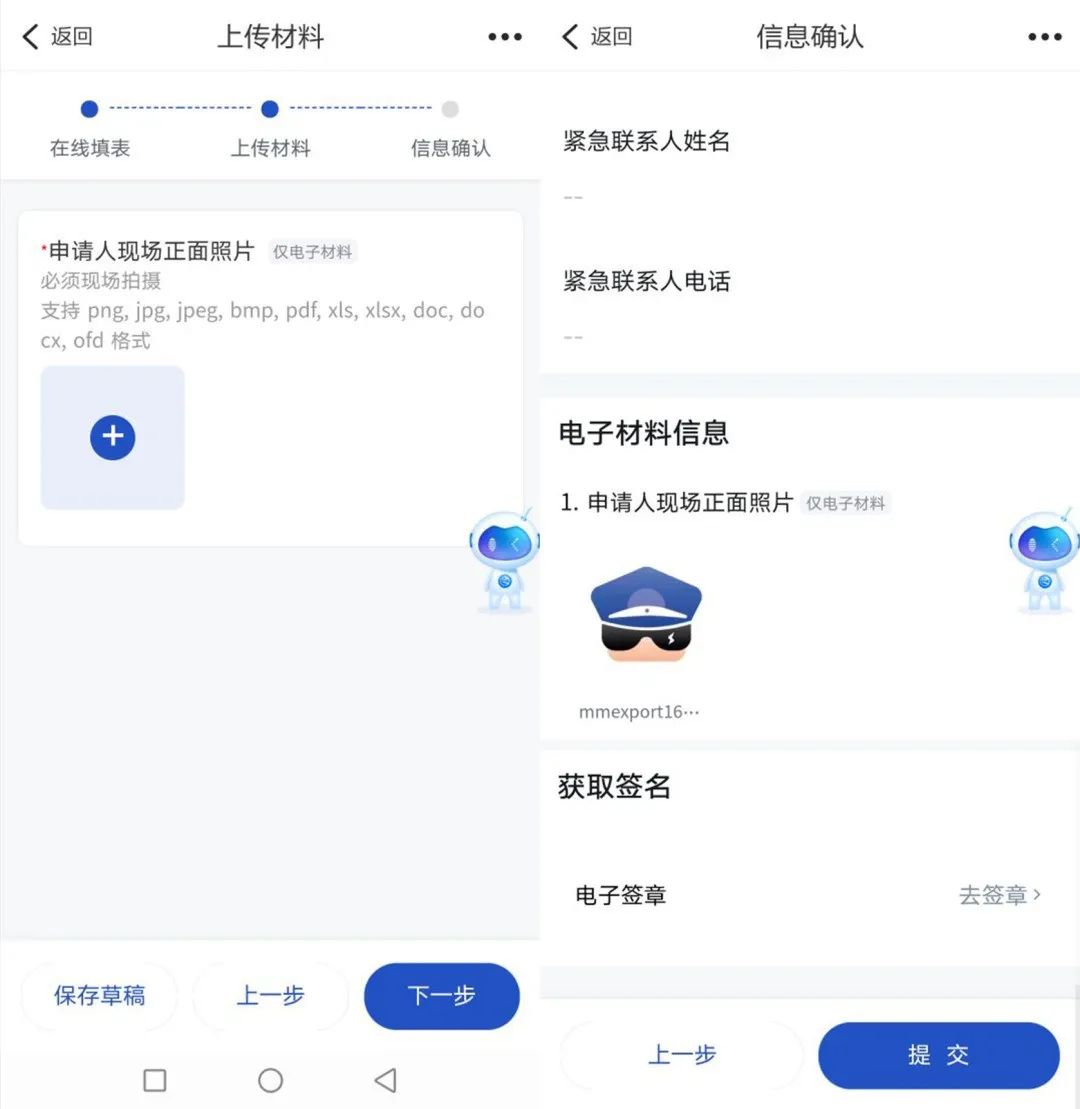
Task: Open 去签章 in the 电子签章 row
Action: coord(999,895)
